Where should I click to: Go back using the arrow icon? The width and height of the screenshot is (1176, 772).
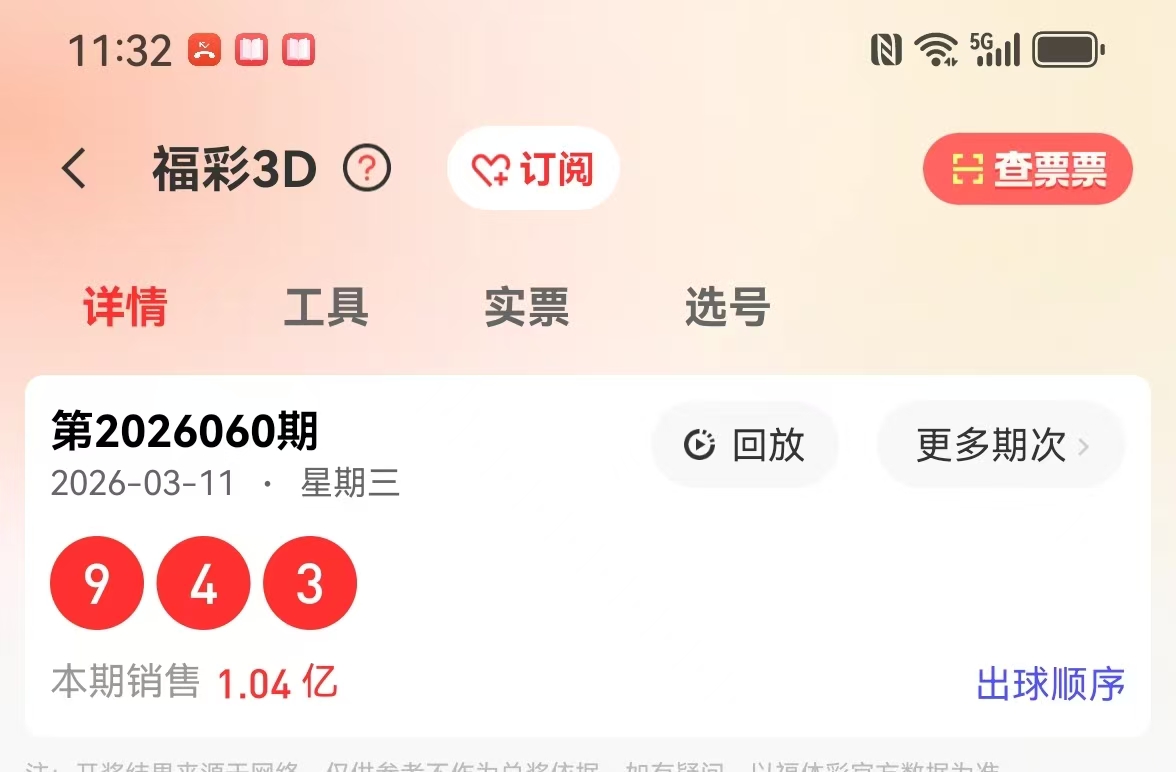coord(75,169)
